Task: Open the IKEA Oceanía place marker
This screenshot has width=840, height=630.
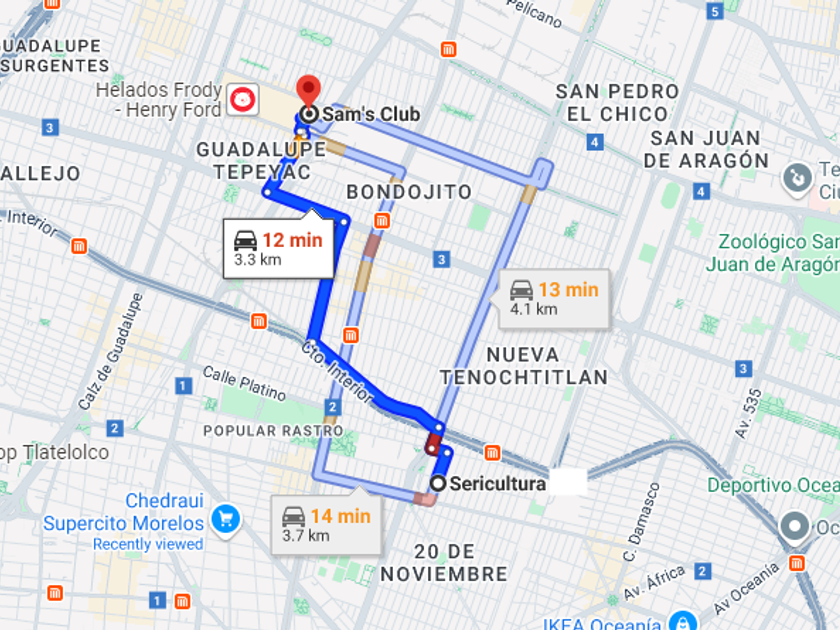Action: coord(681,621)
